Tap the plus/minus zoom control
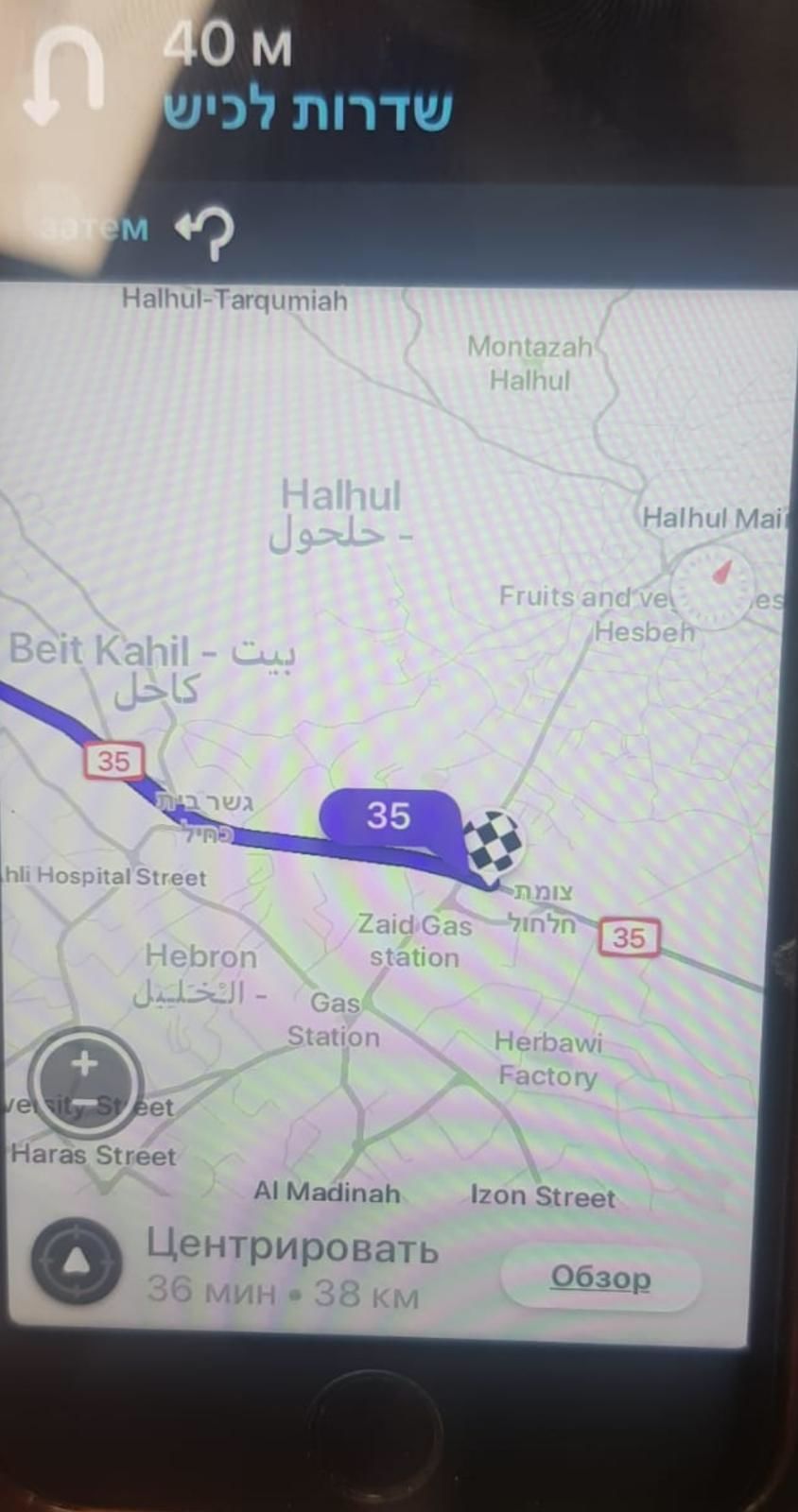Image resolution: width=798 pixels, height=1512 pixels. (x=85, y=1082)
